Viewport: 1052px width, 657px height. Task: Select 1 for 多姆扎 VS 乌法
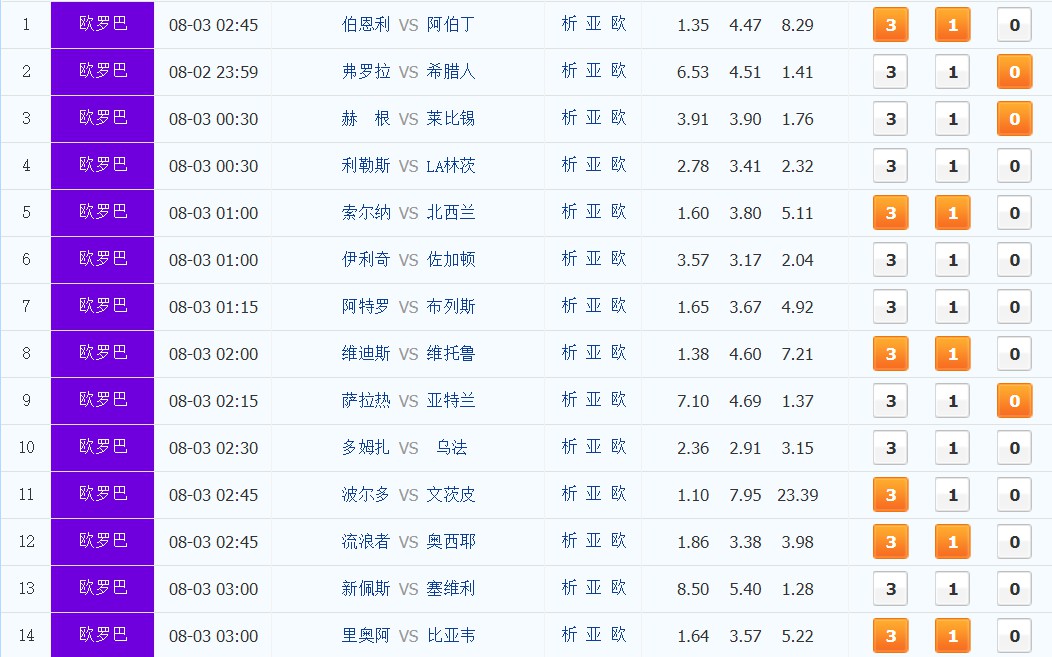[x=952, y=448]
